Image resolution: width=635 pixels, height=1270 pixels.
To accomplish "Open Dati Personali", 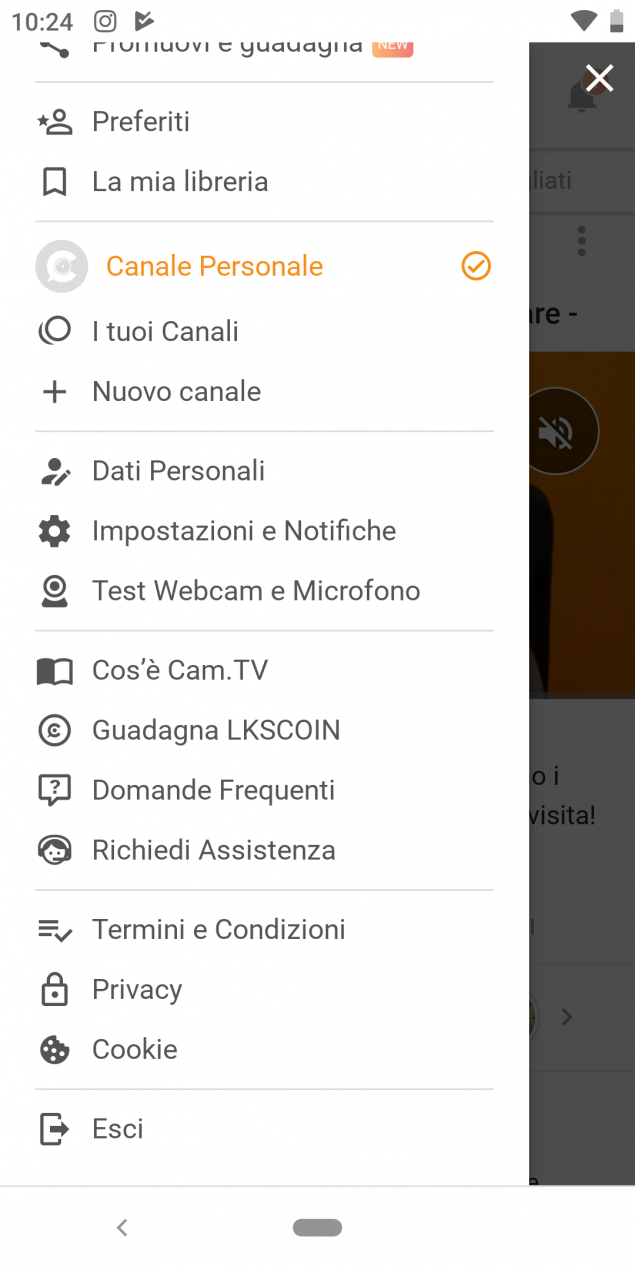I will pyautogui.click(x=264, y=470).
